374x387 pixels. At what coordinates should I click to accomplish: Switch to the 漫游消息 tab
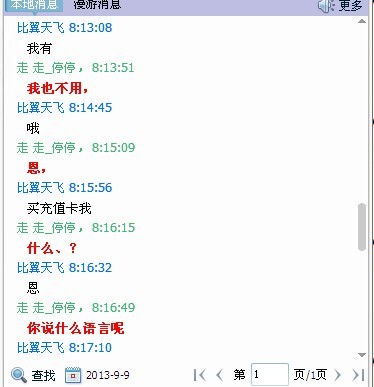pos(97,5)
